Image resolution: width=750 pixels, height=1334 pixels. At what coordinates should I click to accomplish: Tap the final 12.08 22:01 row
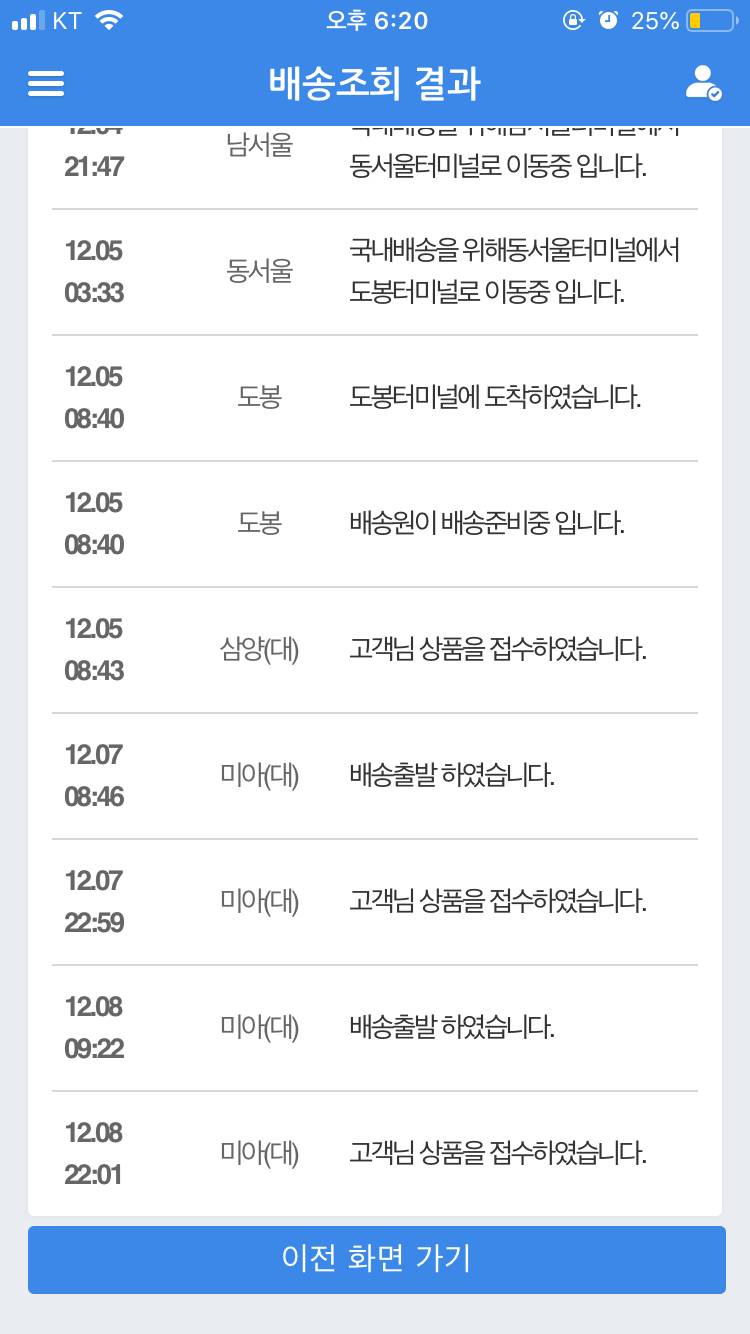(375, 1153)
